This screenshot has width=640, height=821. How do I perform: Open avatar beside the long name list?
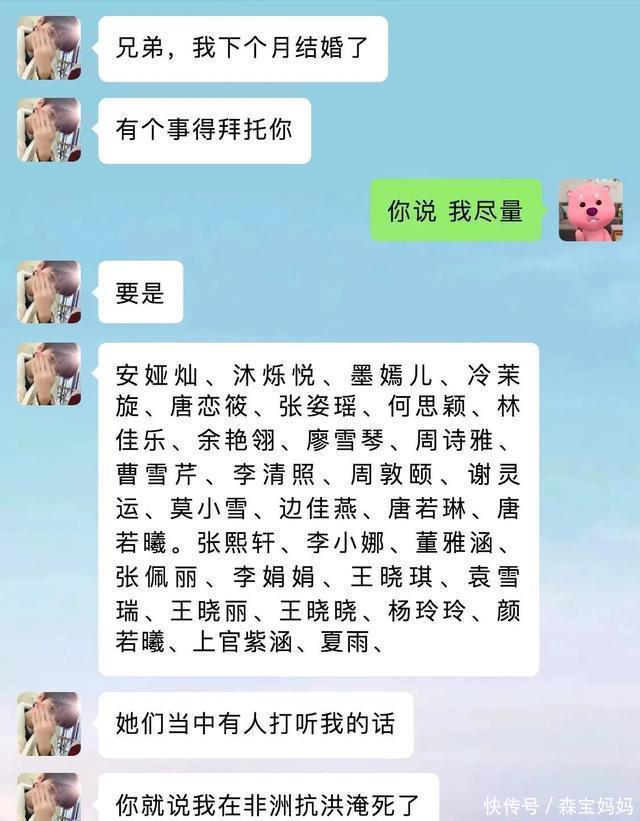tap(49, 374)
